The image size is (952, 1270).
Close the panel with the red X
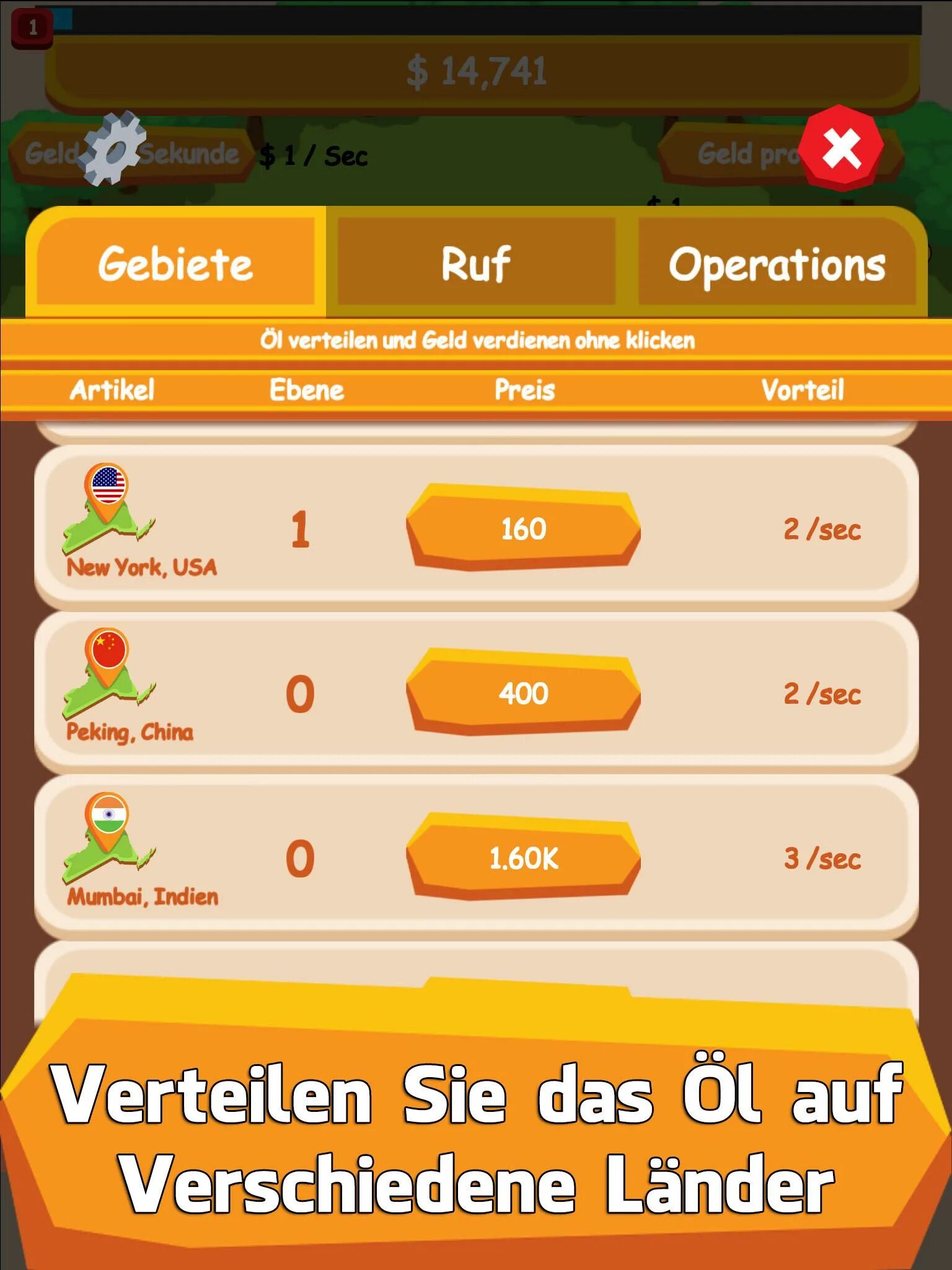(841, 149)
